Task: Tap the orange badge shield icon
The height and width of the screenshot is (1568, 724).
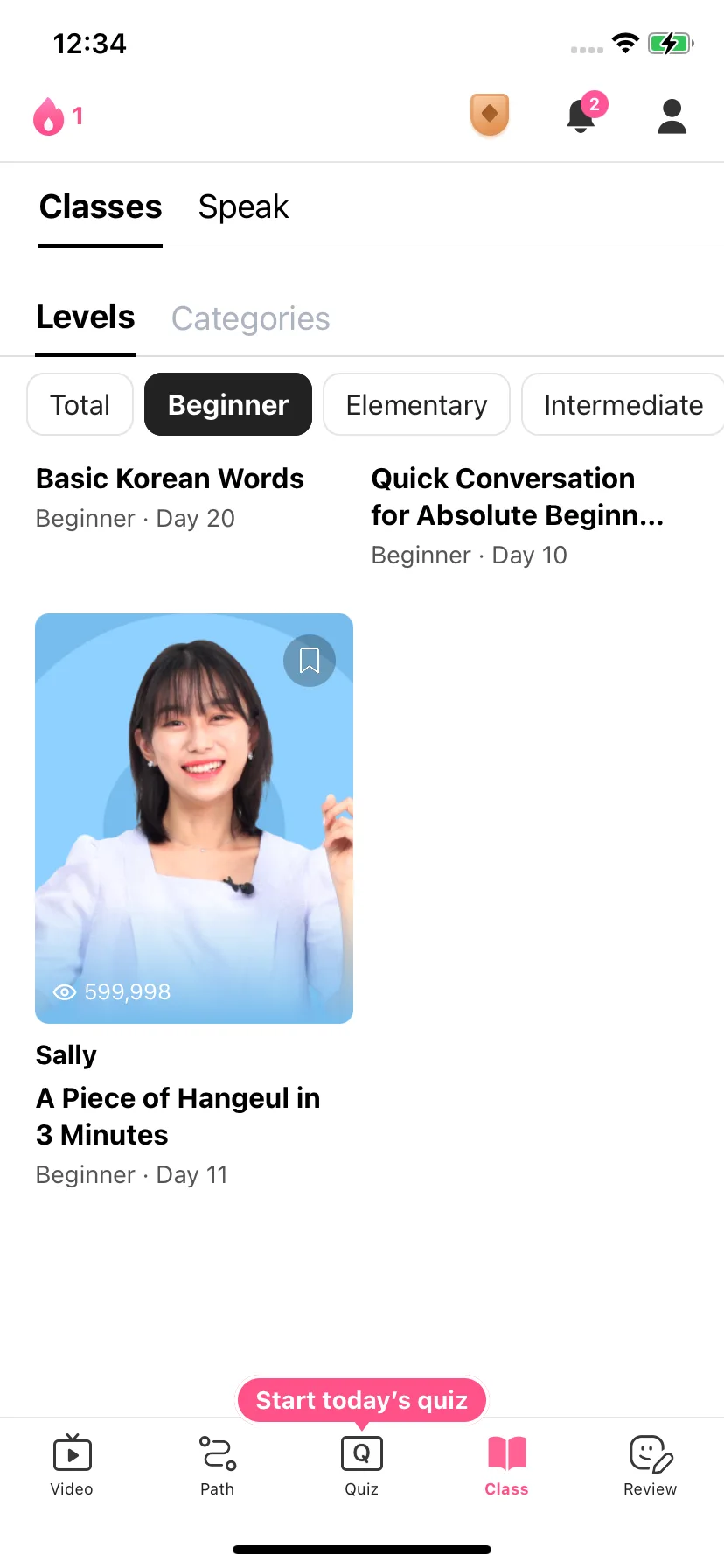Action: point(490,115)
